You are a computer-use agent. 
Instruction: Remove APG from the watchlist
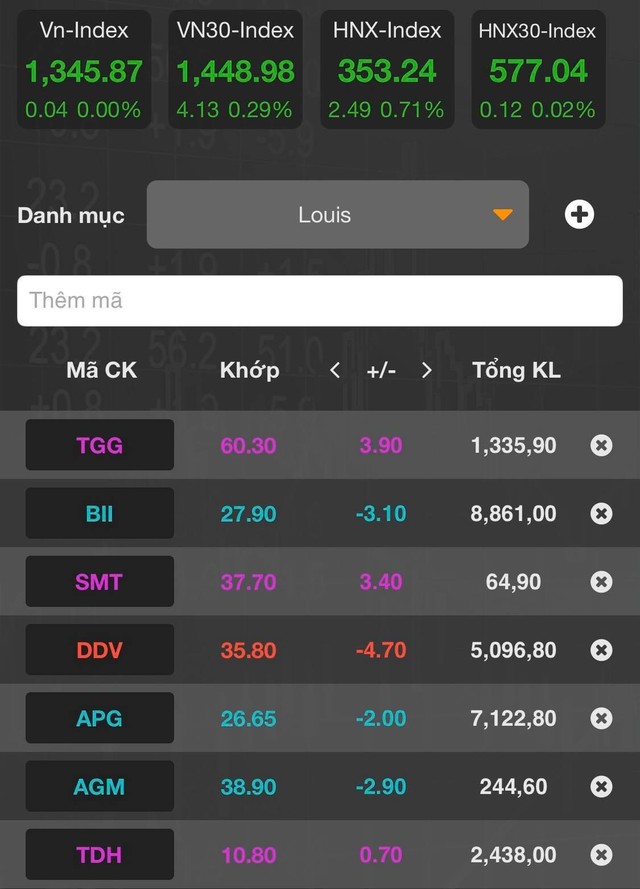click(x=601, y=718)
